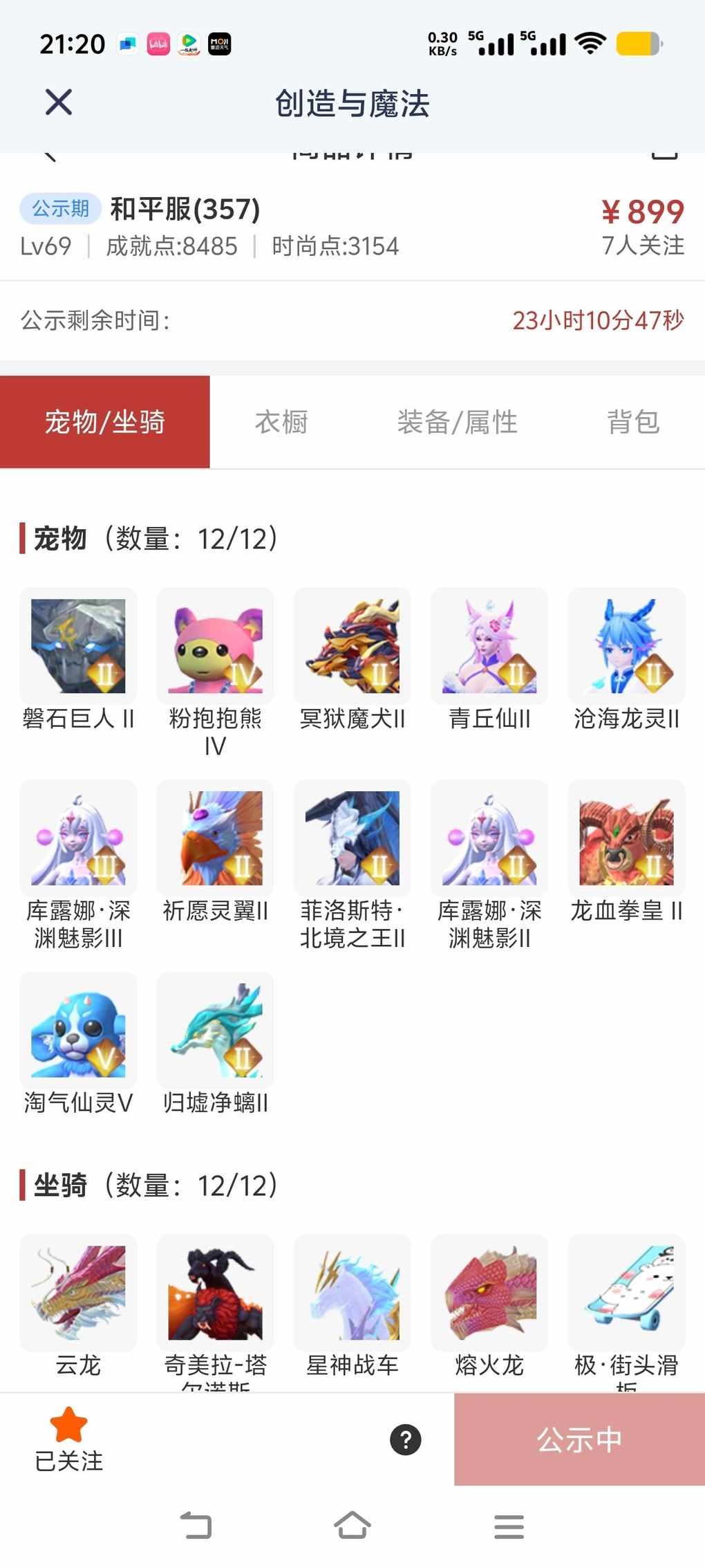
Task: Close the 创造与魔法 page
Action: coord(59,102)
